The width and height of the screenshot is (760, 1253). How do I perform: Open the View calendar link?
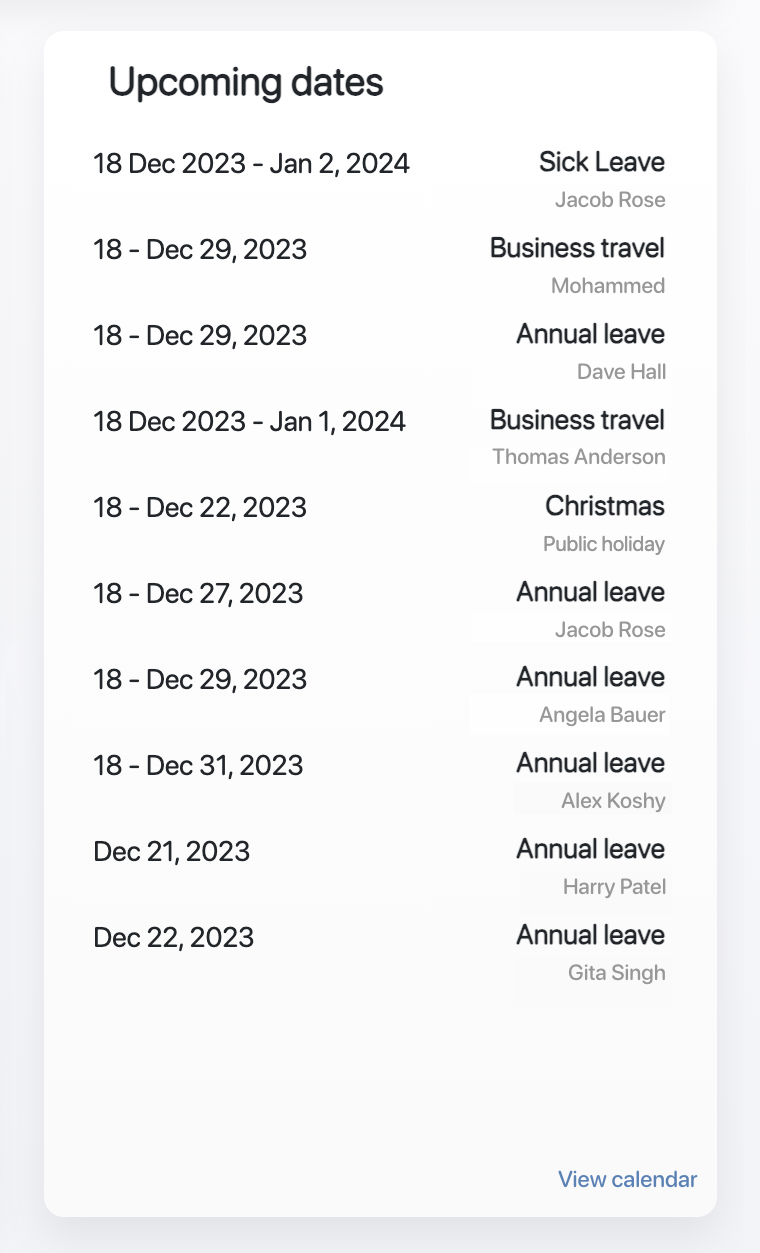coord(627,1179)
